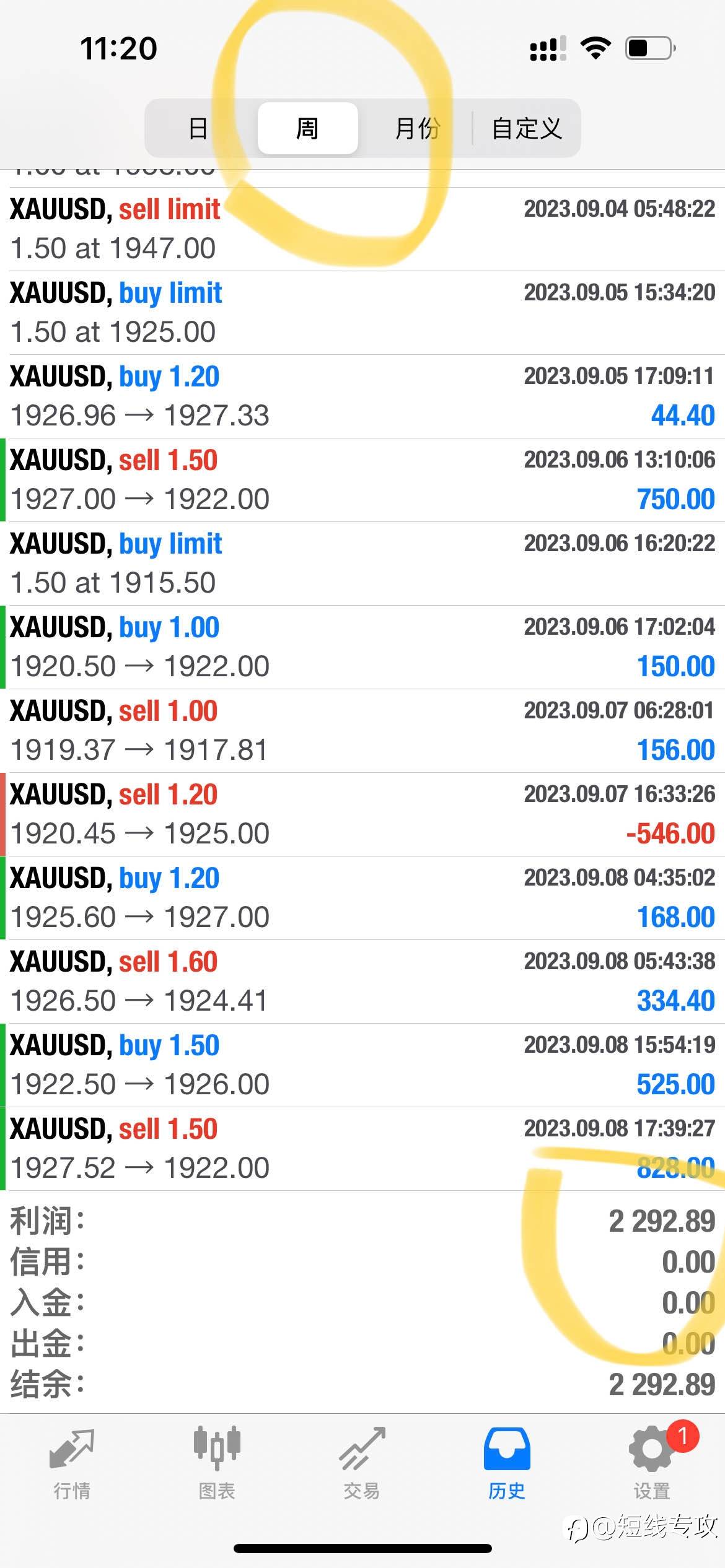Viewport: 725px width, 1568px height.
Task: Open the buy limit 1.50 at 1915.50 order
Action: 362,564
